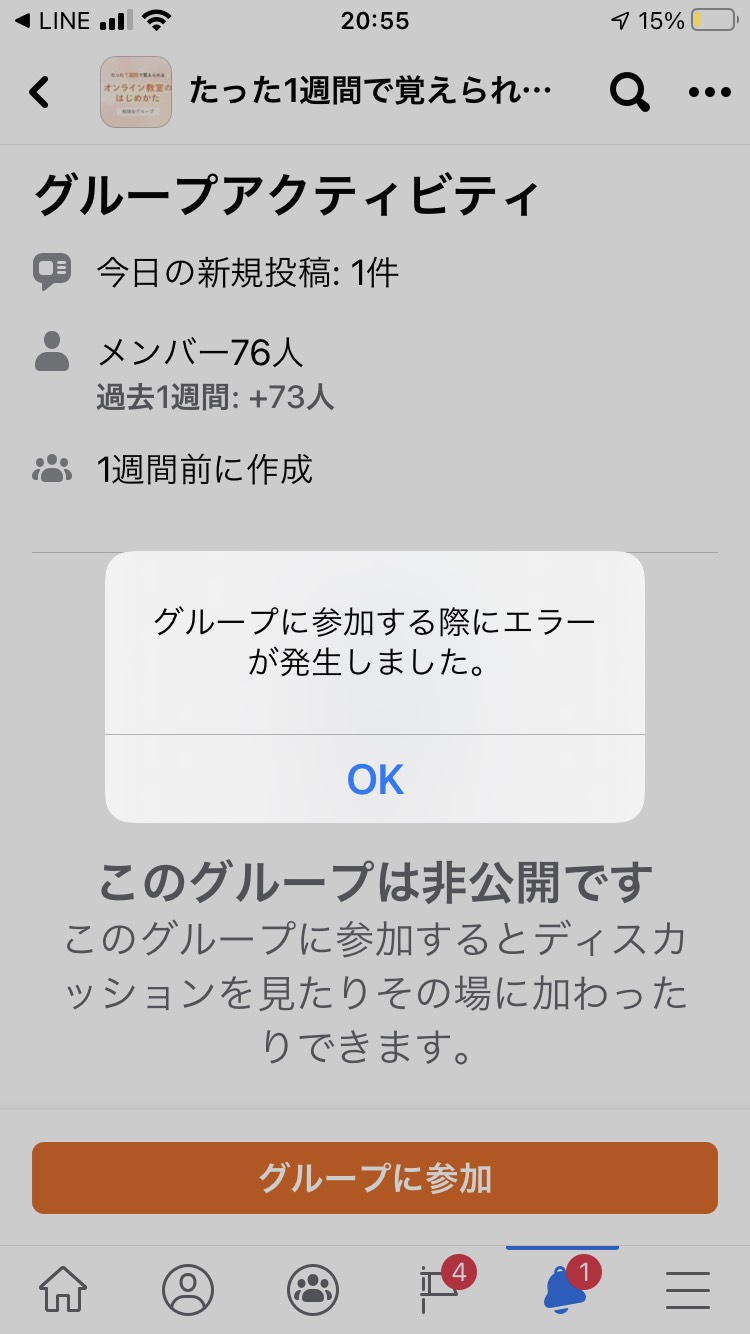Return to LINE via status bar link
750x1334 pixels.
[x=52, y=20]
